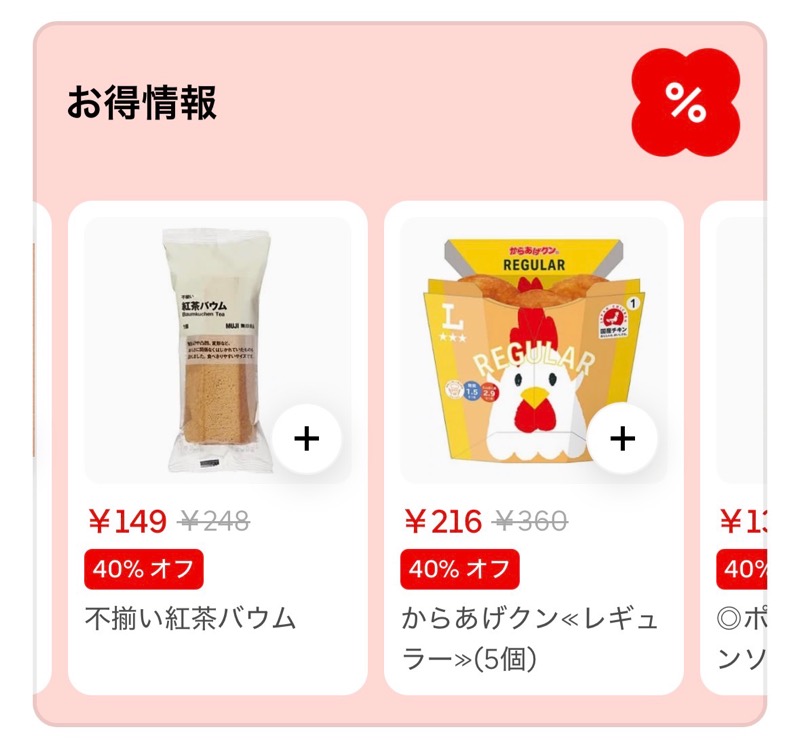800x751 pixels.
Task: Add 不揃い紅茶バウム to cart
Action: pyautogui.click(x=306, y=439)
